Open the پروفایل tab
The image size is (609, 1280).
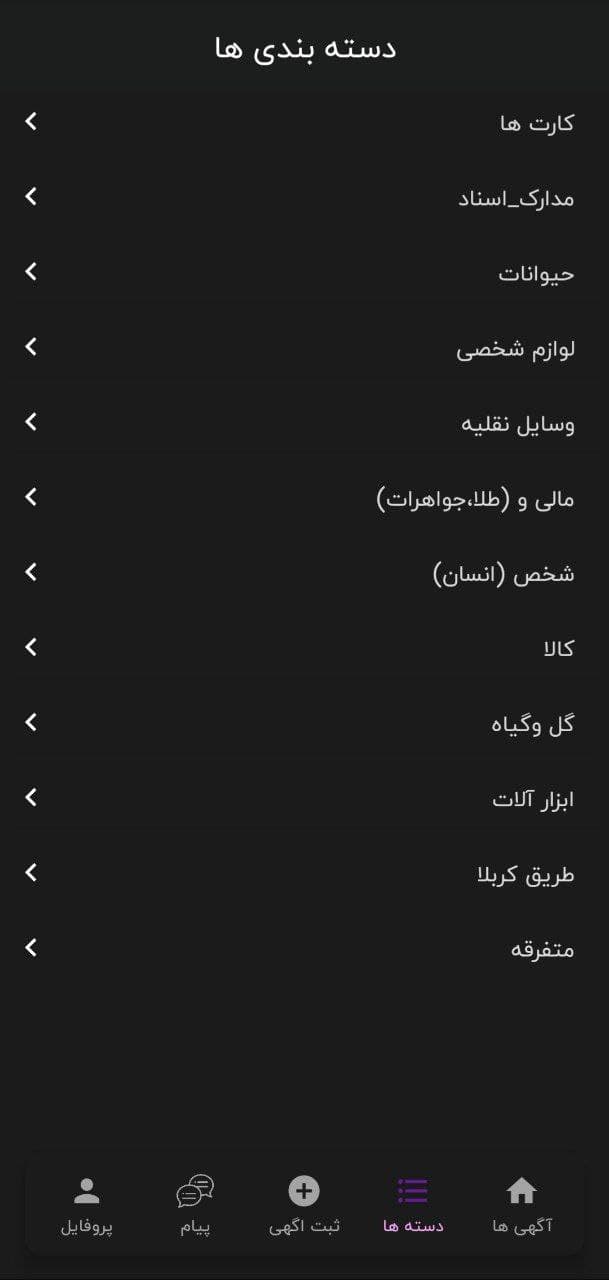click(x=87, y=1205)
